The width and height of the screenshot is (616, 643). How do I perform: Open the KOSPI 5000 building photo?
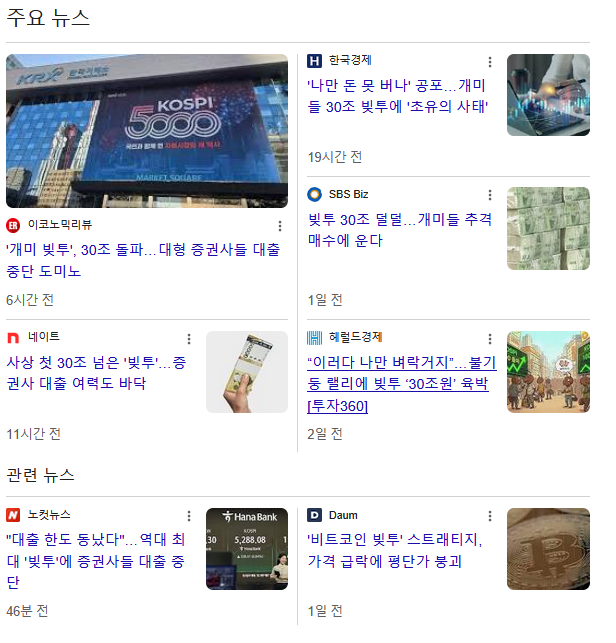[x=146, y=130]
